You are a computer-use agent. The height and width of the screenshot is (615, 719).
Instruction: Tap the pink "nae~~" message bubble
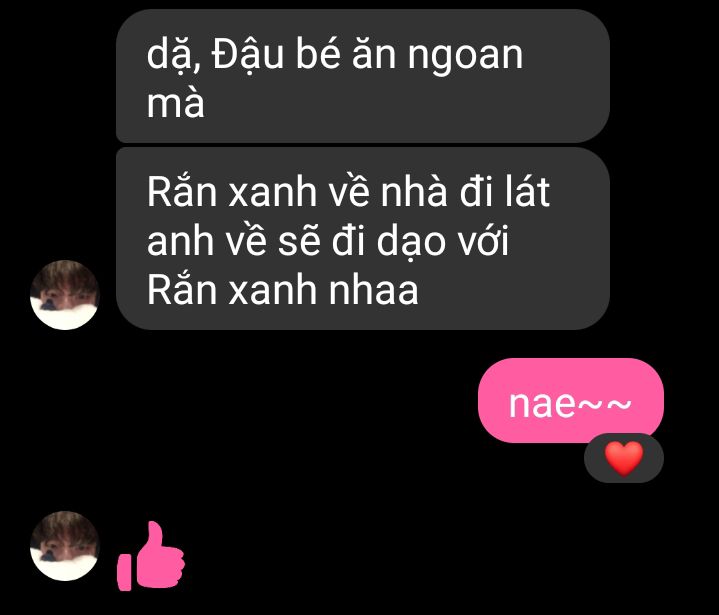coord(570,401)
